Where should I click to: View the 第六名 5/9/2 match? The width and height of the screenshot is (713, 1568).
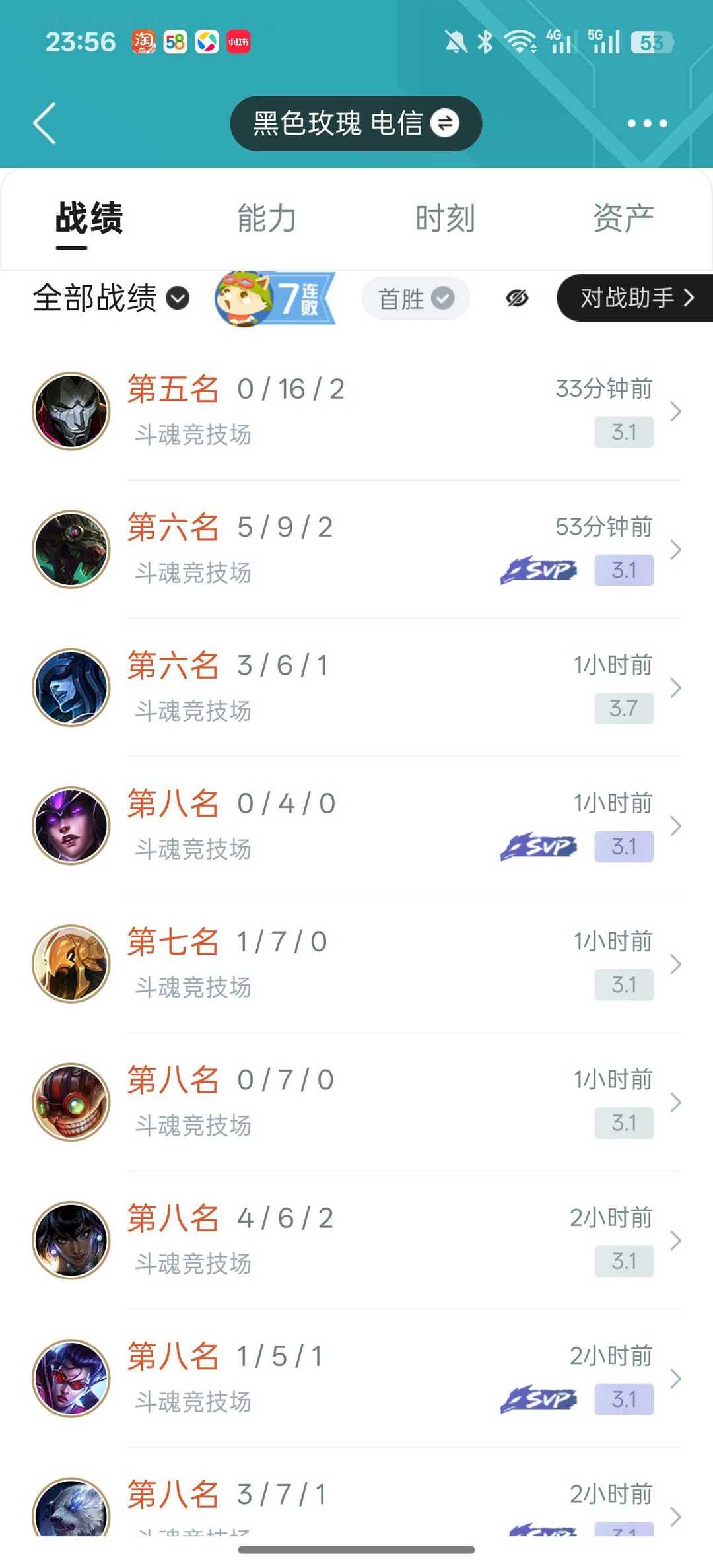point(356,549)
